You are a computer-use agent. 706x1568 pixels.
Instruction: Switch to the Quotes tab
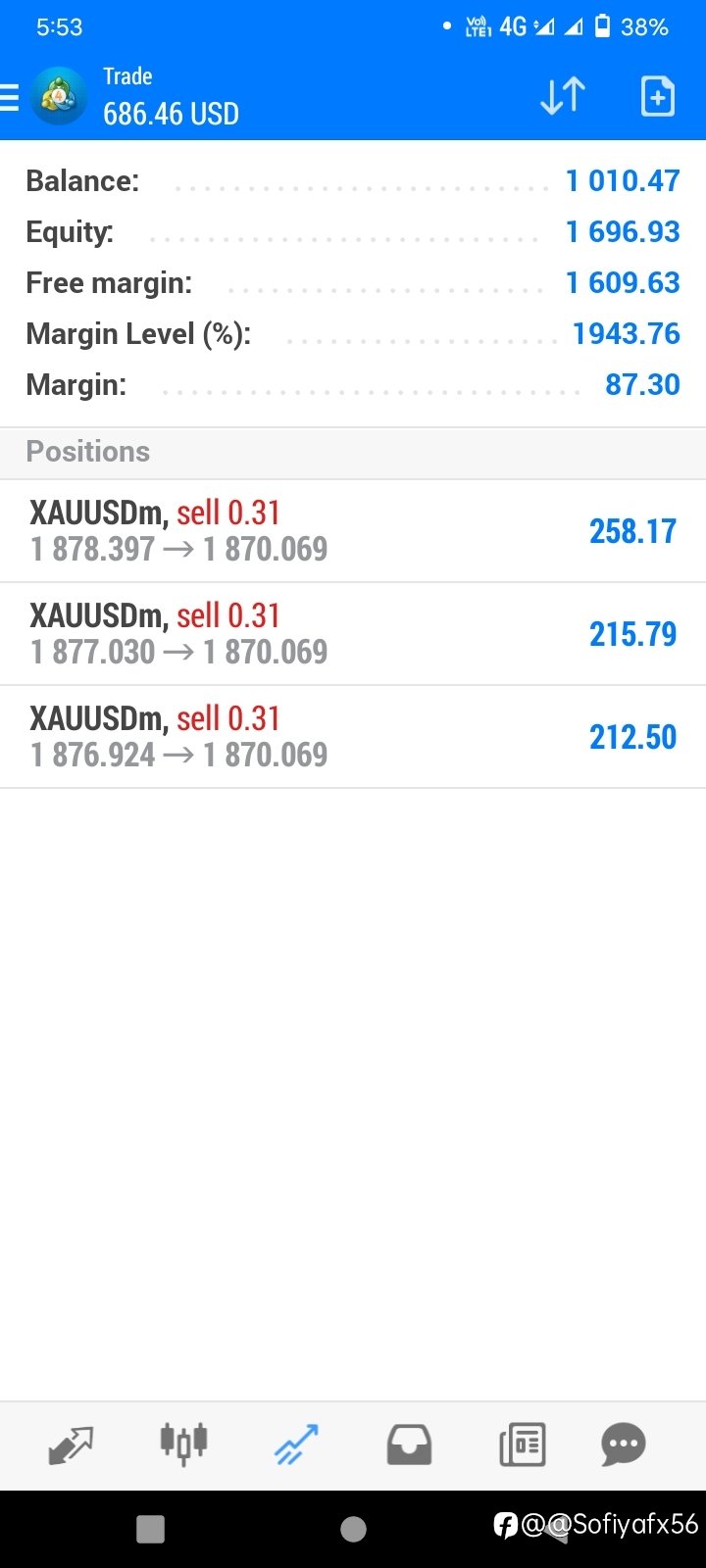click(71, 1445)
